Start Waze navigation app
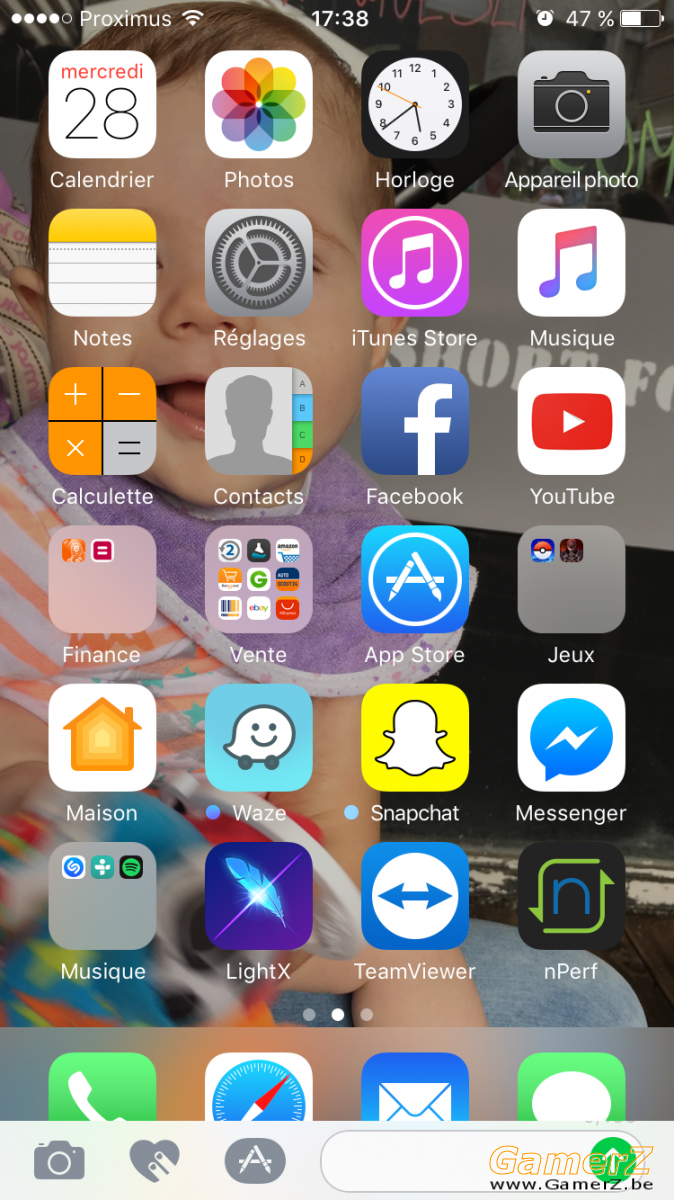 pyautogui.click(x=259, y=738)
